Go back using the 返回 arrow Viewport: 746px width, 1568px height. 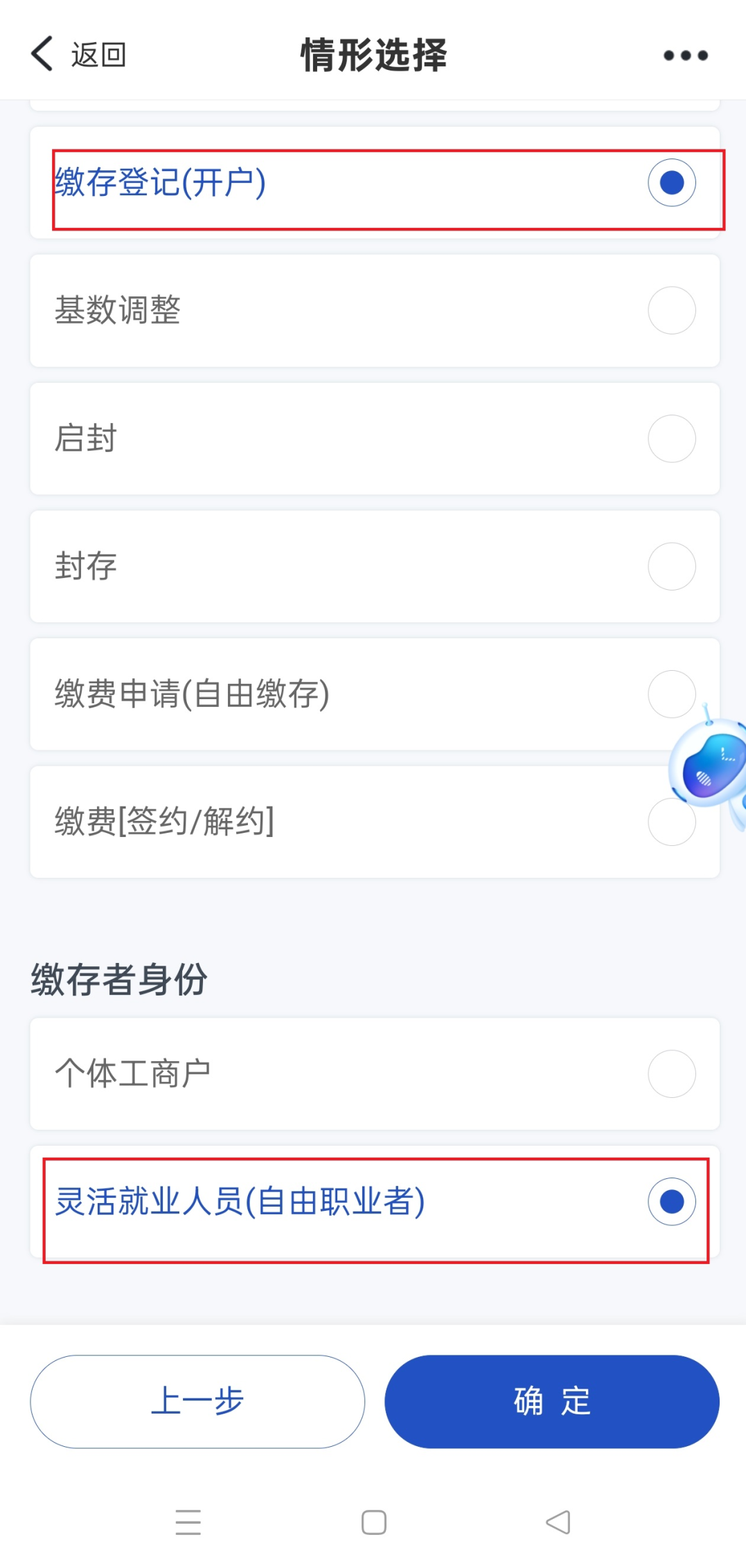click(x=76, y=55)
